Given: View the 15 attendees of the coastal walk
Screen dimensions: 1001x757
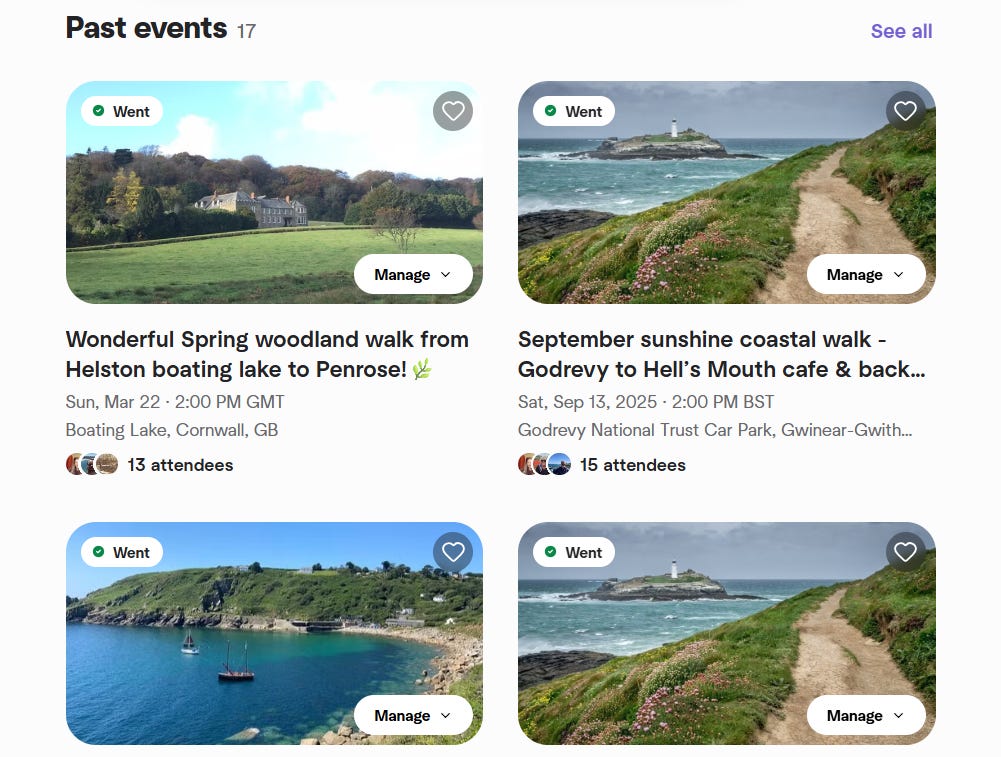Looking at the screenshot, I should (601, 465).
